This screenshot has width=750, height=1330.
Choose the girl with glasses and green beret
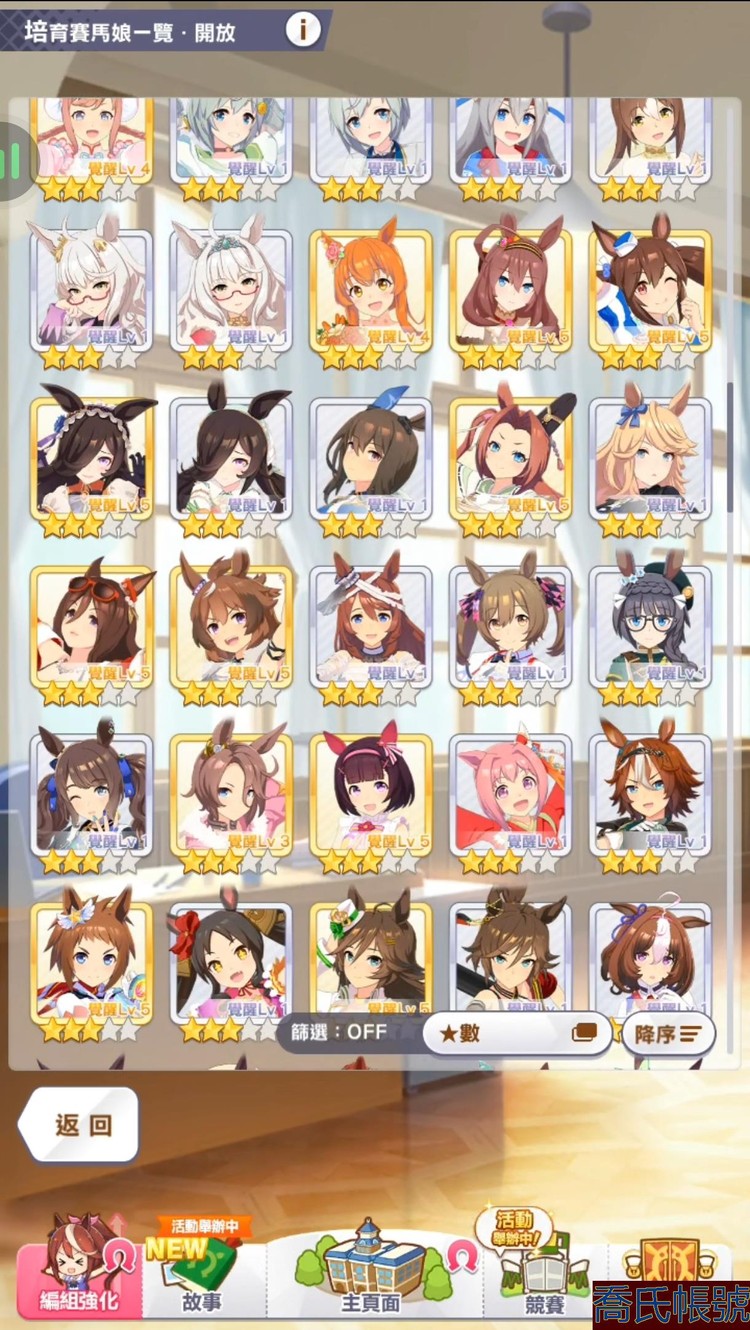click(x=651, y=628)
